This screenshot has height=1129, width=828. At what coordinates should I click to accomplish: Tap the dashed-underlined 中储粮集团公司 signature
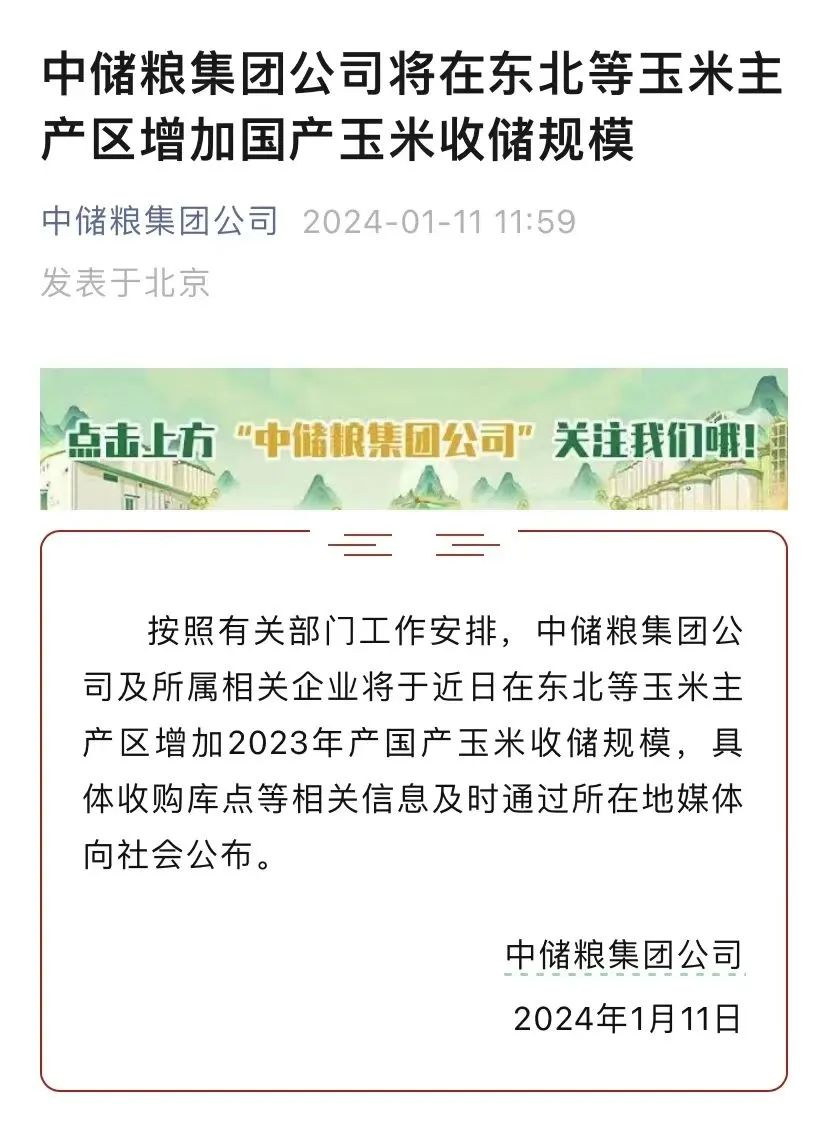(624, 954)
